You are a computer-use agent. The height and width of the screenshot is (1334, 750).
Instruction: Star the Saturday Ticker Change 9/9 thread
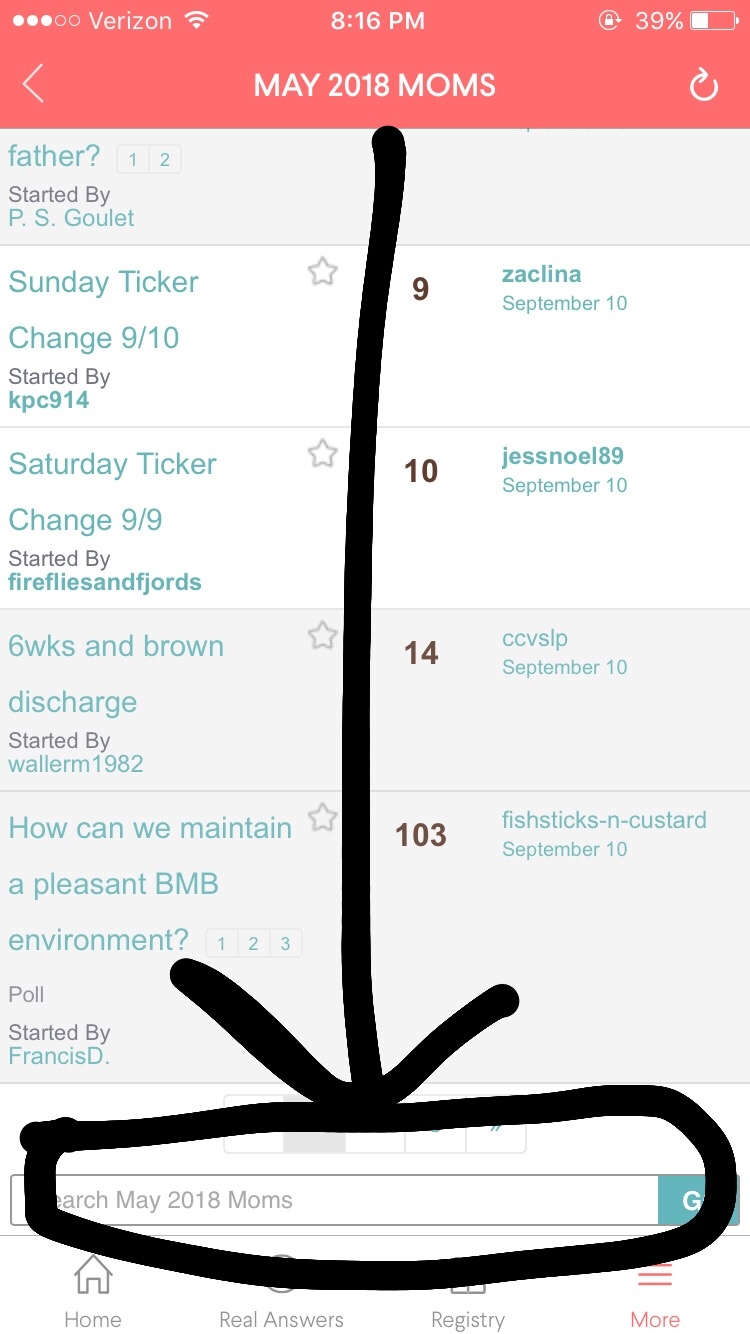(322, 453)
